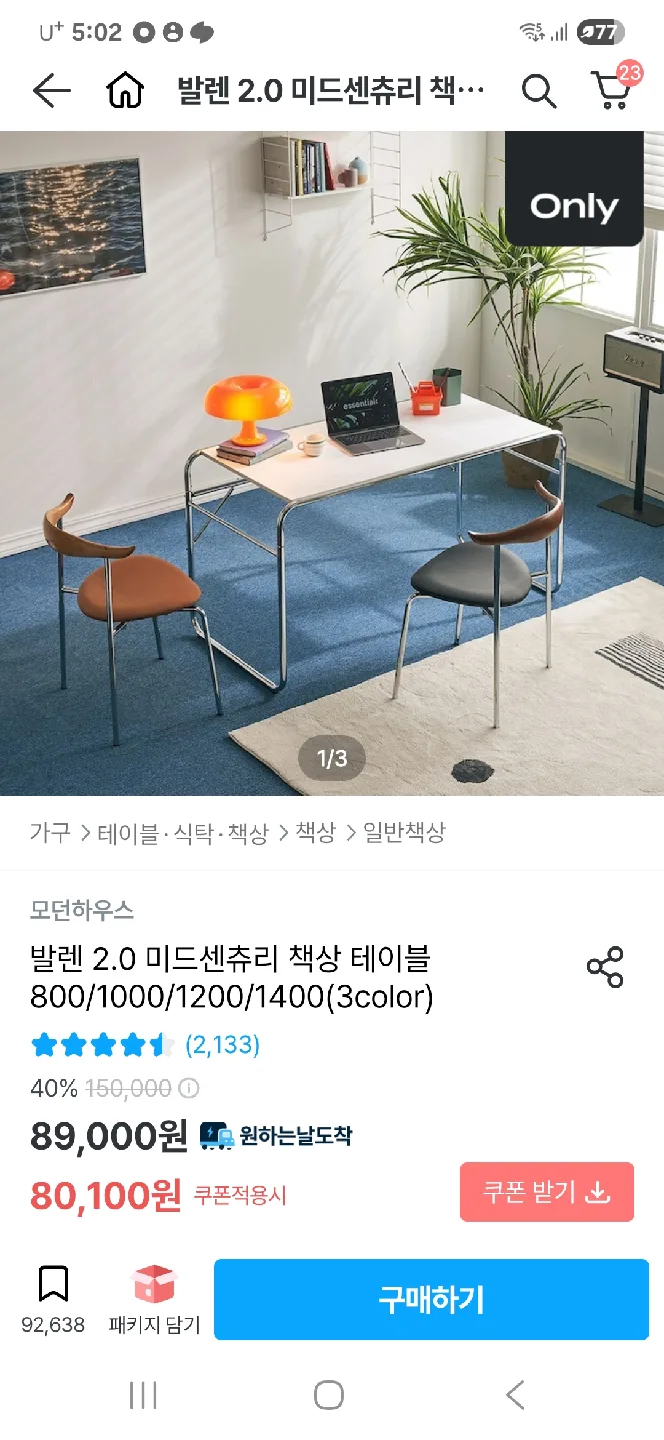The height and width of the screenshot is (1440, 664).
Task: Open the home icon in header
Action: point(125,91)
